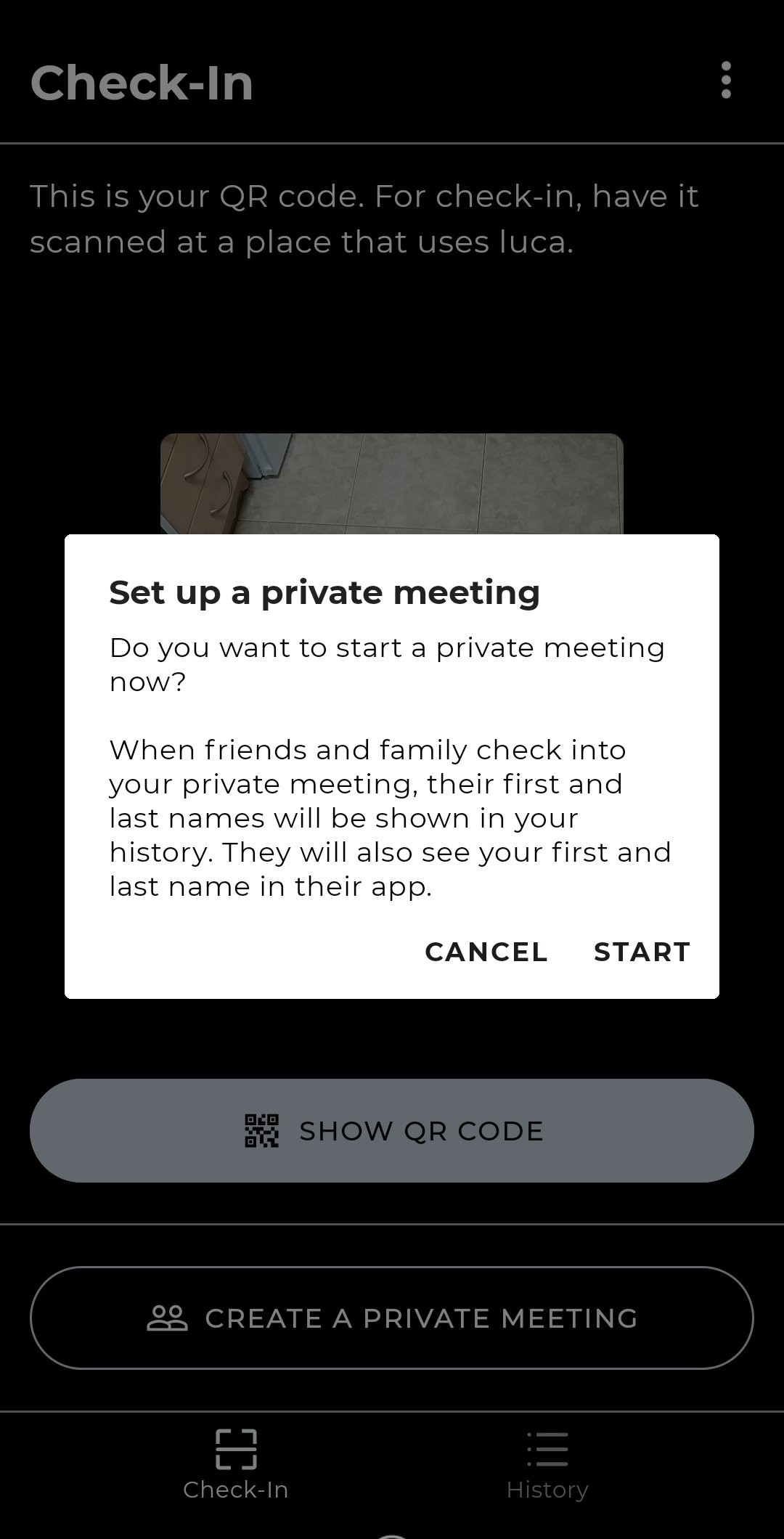784x1539 pixels.
Task: Open the three-dot overflow menu
Action: pyautogui.click(x=726, y=81)
